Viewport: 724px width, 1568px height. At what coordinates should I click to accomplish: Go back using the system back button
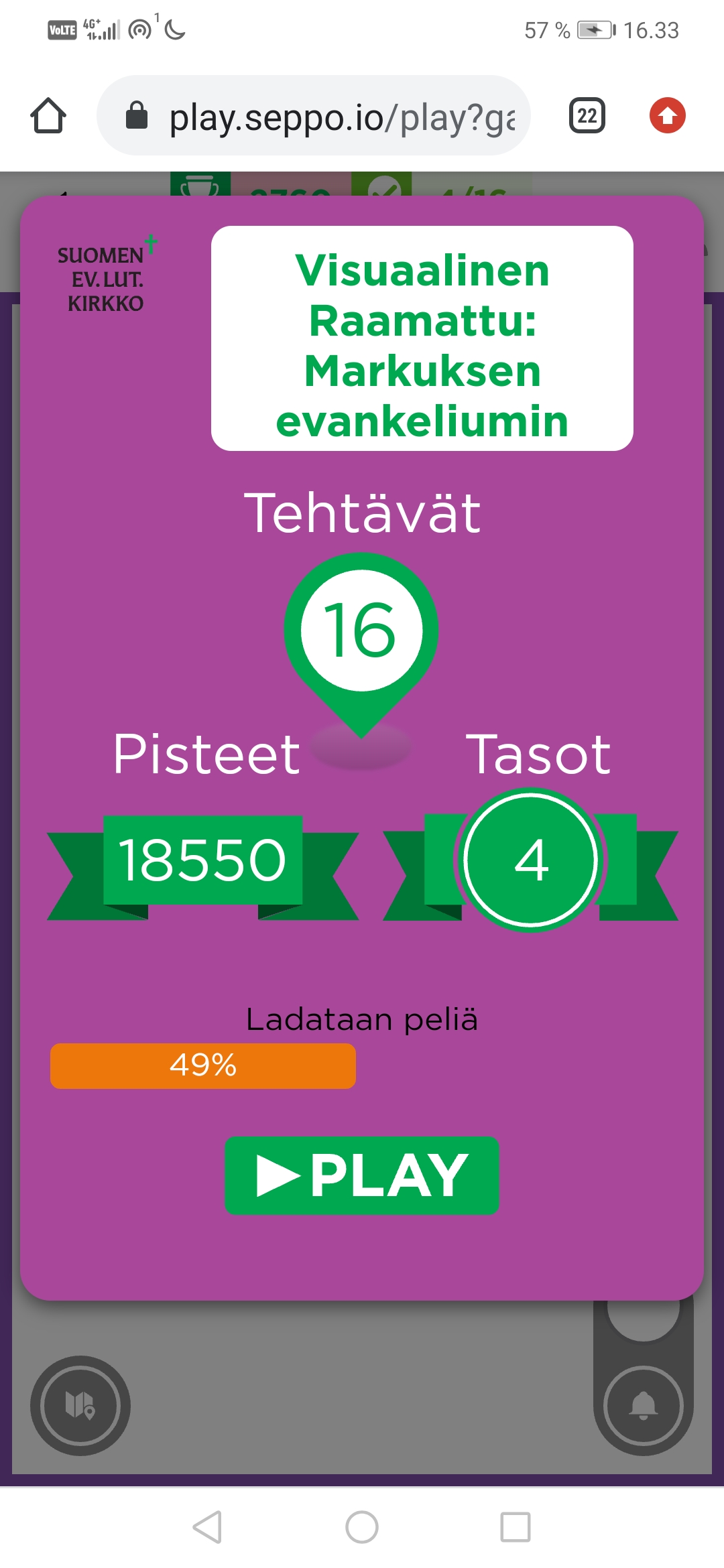(x=207, y=1527)
